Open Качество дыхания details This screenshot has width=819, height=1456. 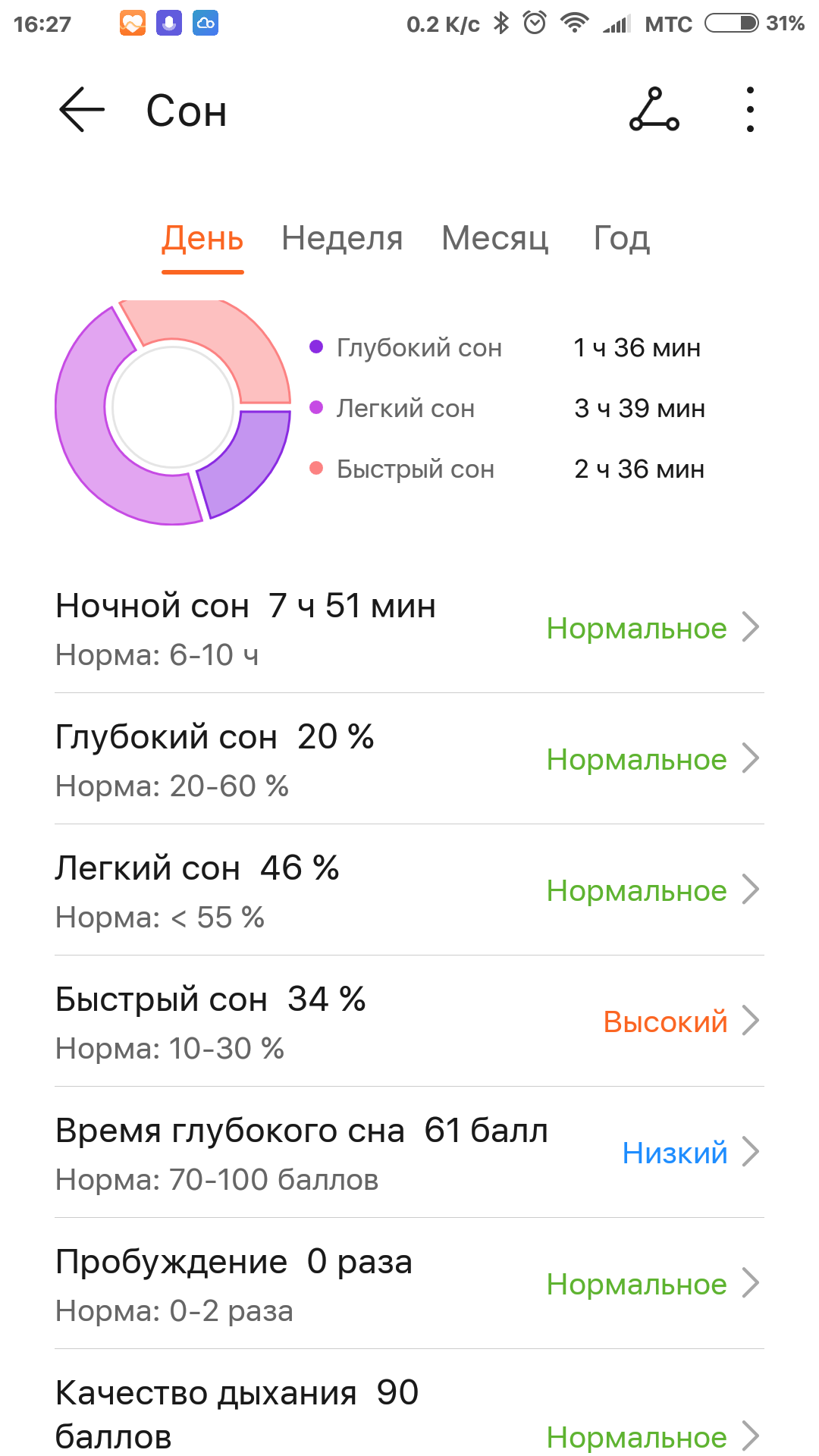coord(409,1415)
